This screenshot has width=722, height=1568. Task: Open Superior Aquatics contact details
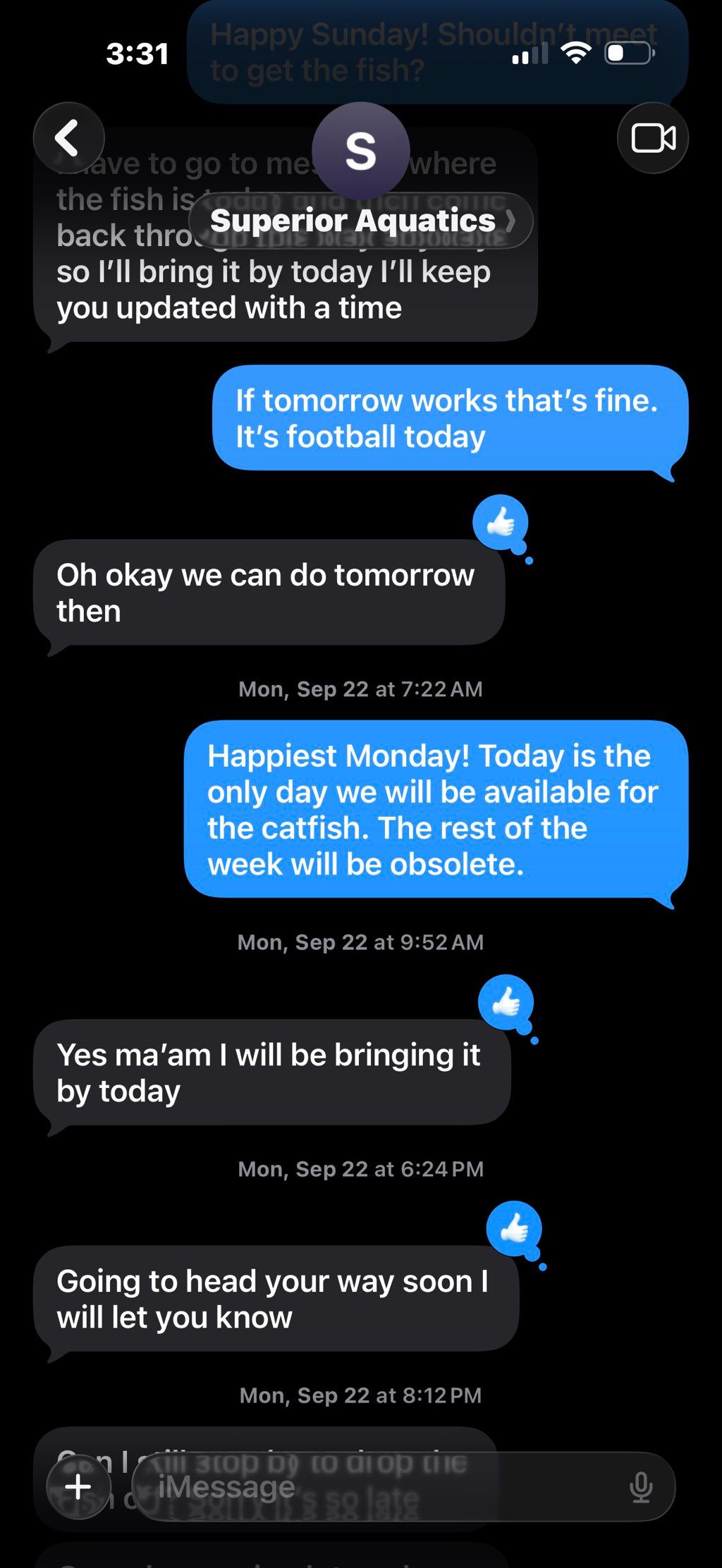point(360,221)
